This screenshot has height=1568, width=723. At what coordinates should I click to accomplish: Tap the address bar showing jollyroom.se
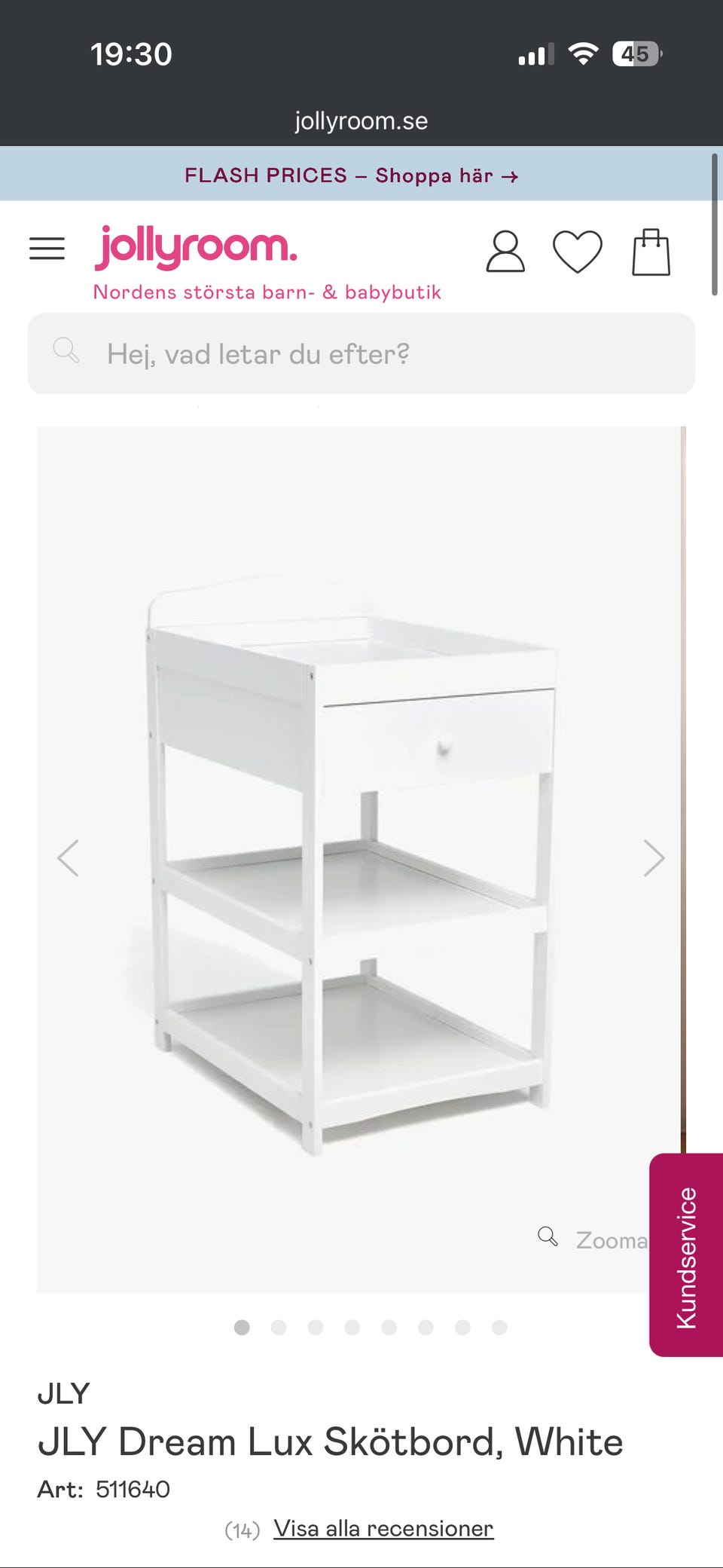click(361, 121)
